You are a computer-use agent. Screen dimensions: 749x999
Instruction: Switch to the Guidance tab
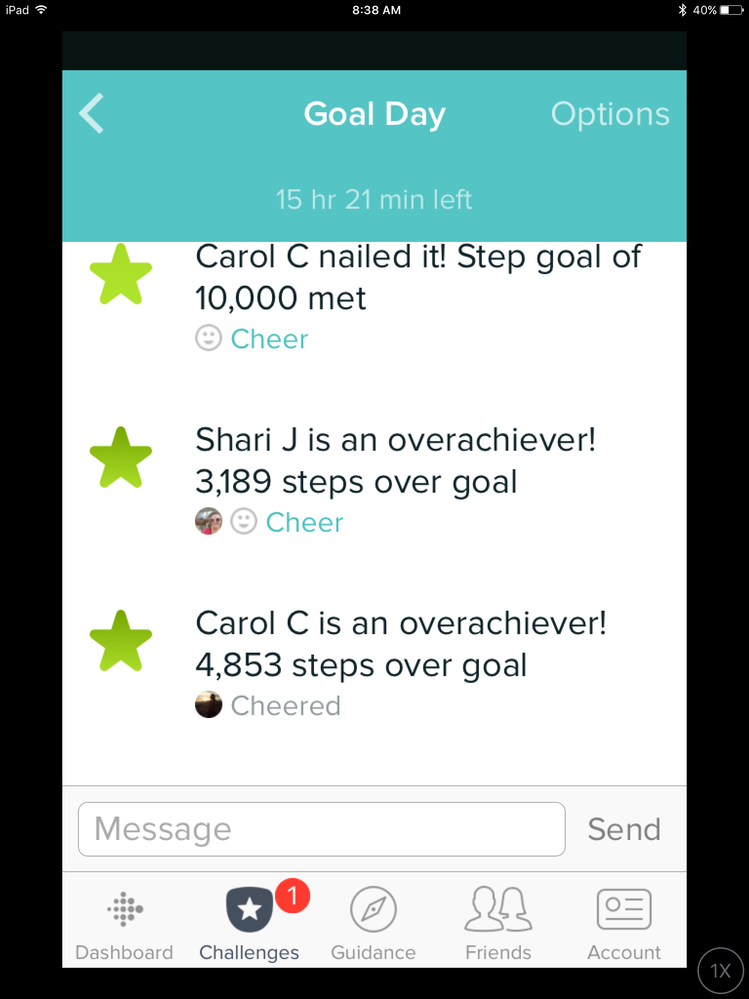point(374,924)
